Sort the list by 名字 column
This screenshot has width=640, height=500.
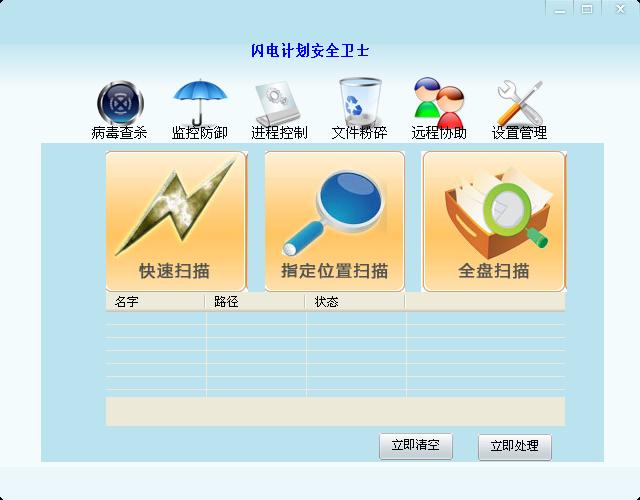click(x=155, y=301)
